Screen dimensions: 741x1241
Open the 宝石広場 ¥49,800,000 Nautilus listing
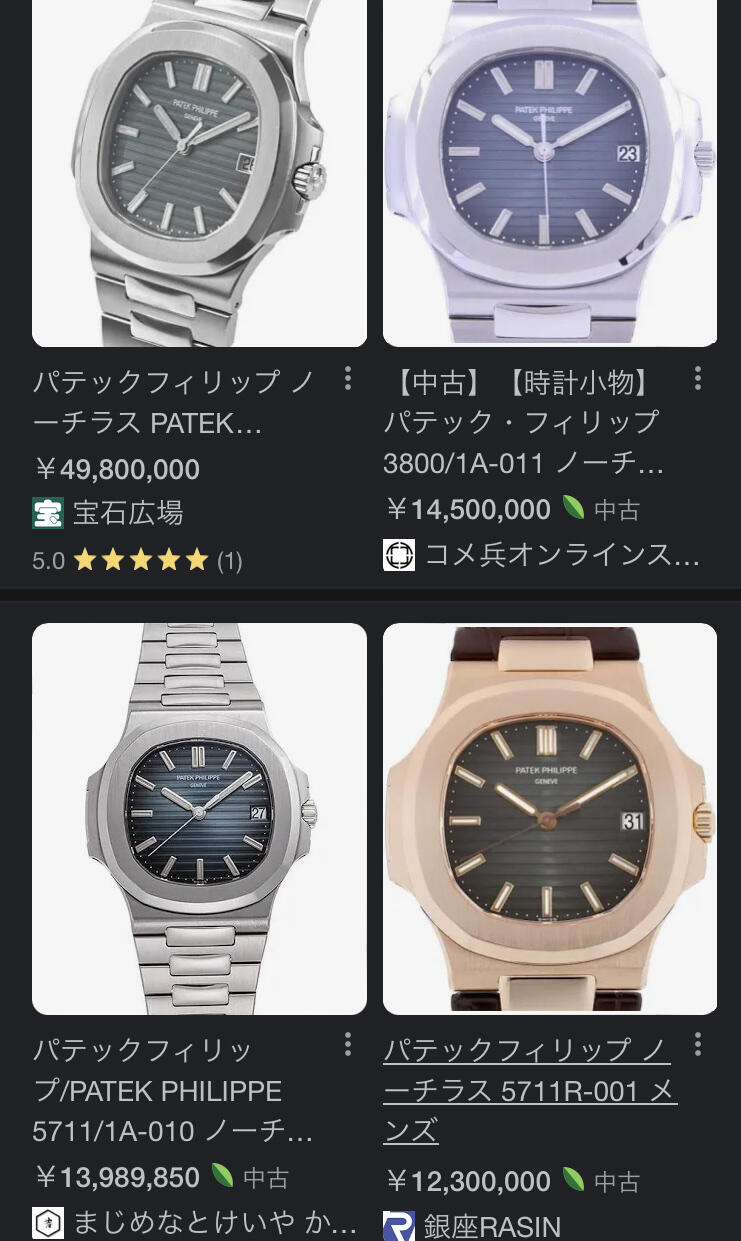click(x=174, y=402)
